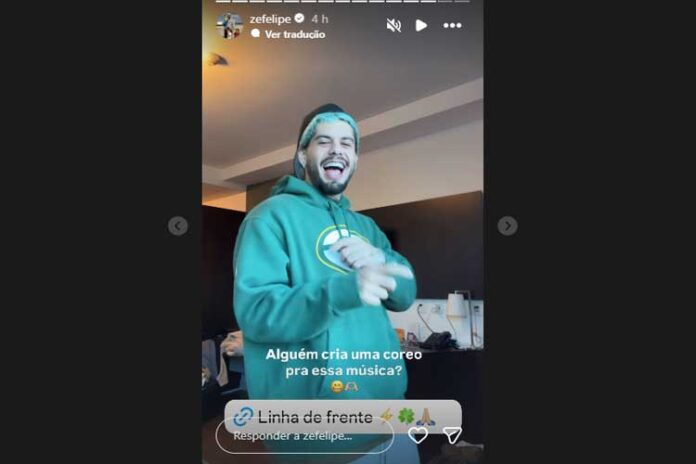Resume the story with the play icon

click(421, 25)
